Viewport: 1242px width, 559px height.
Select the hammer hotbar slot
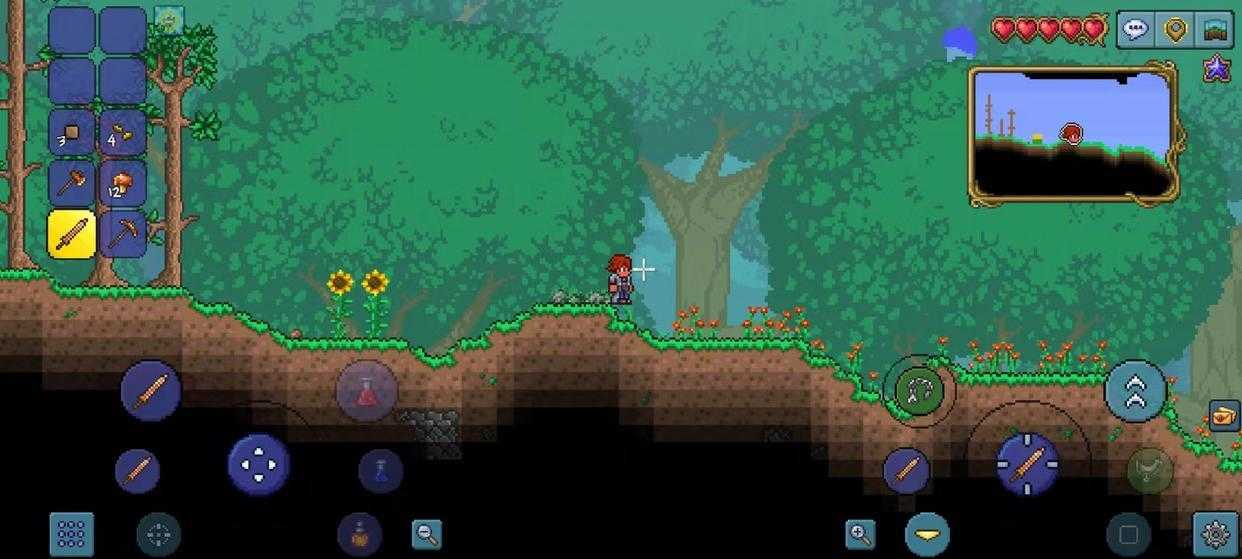coord(72,184)
